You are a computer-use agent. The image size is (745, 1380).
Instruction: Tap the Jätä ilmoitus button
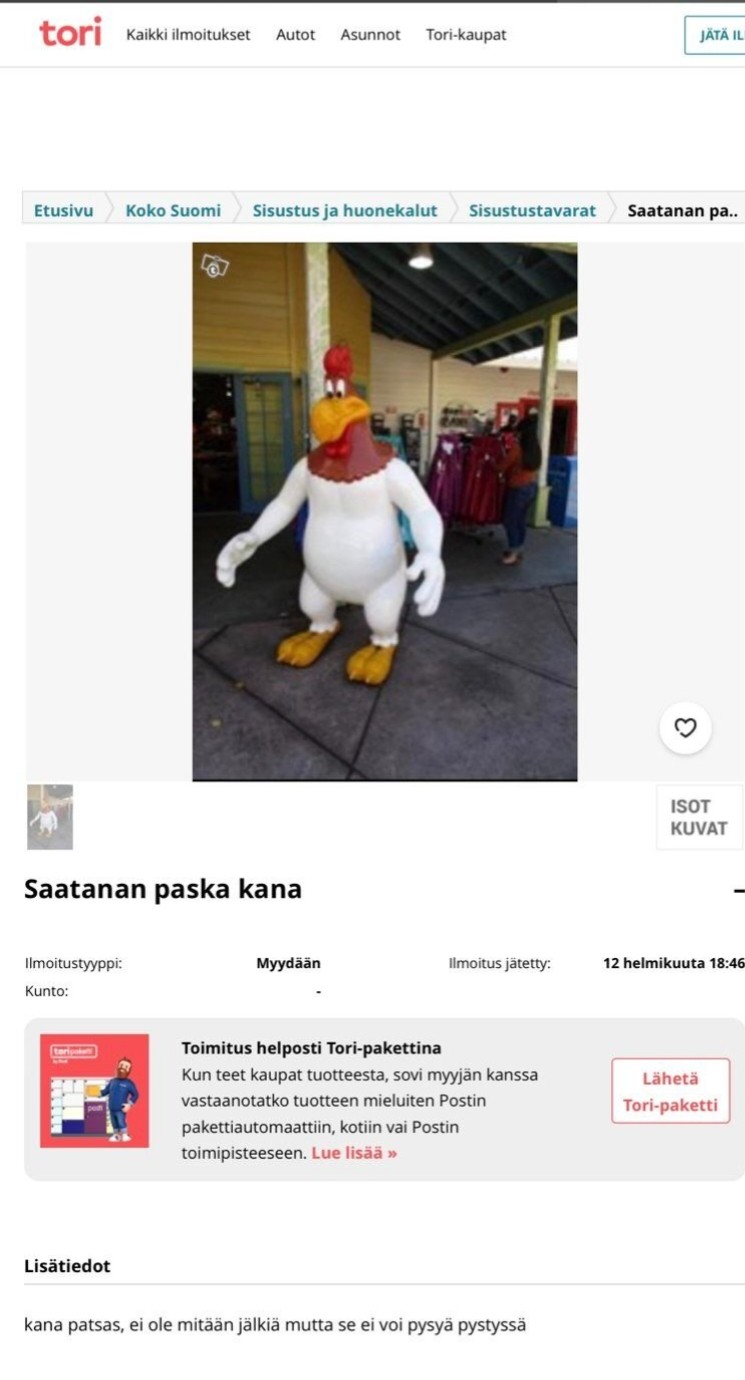716,35
